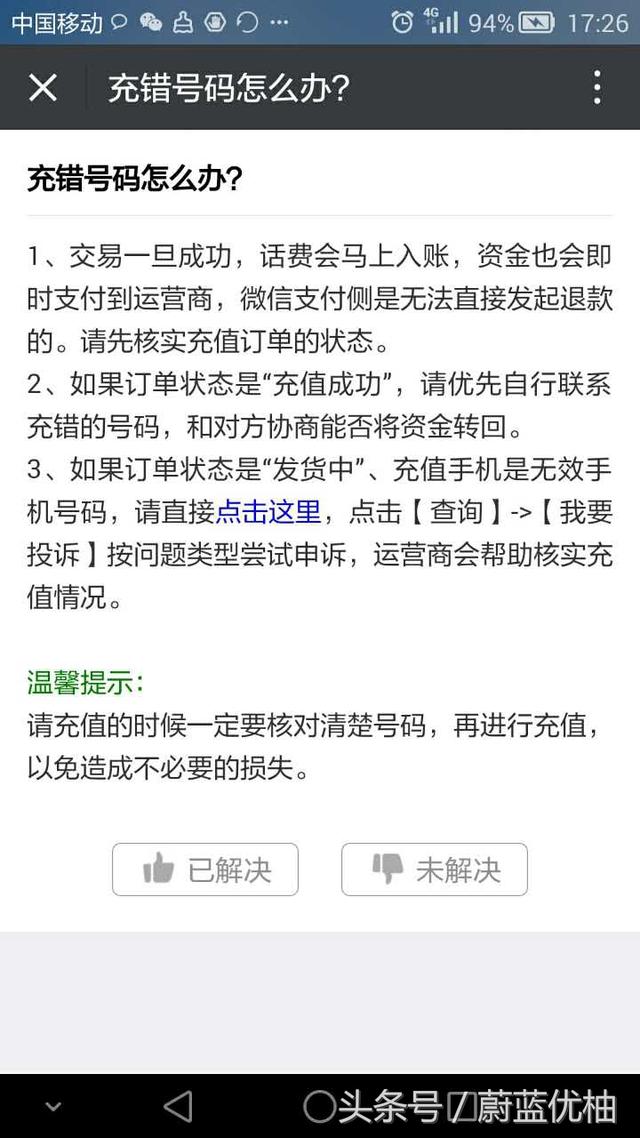The width and height of the screenshot is (640, 1138).
Task: Go back using the system back triangle
Action: click(x=178, y=1106)
